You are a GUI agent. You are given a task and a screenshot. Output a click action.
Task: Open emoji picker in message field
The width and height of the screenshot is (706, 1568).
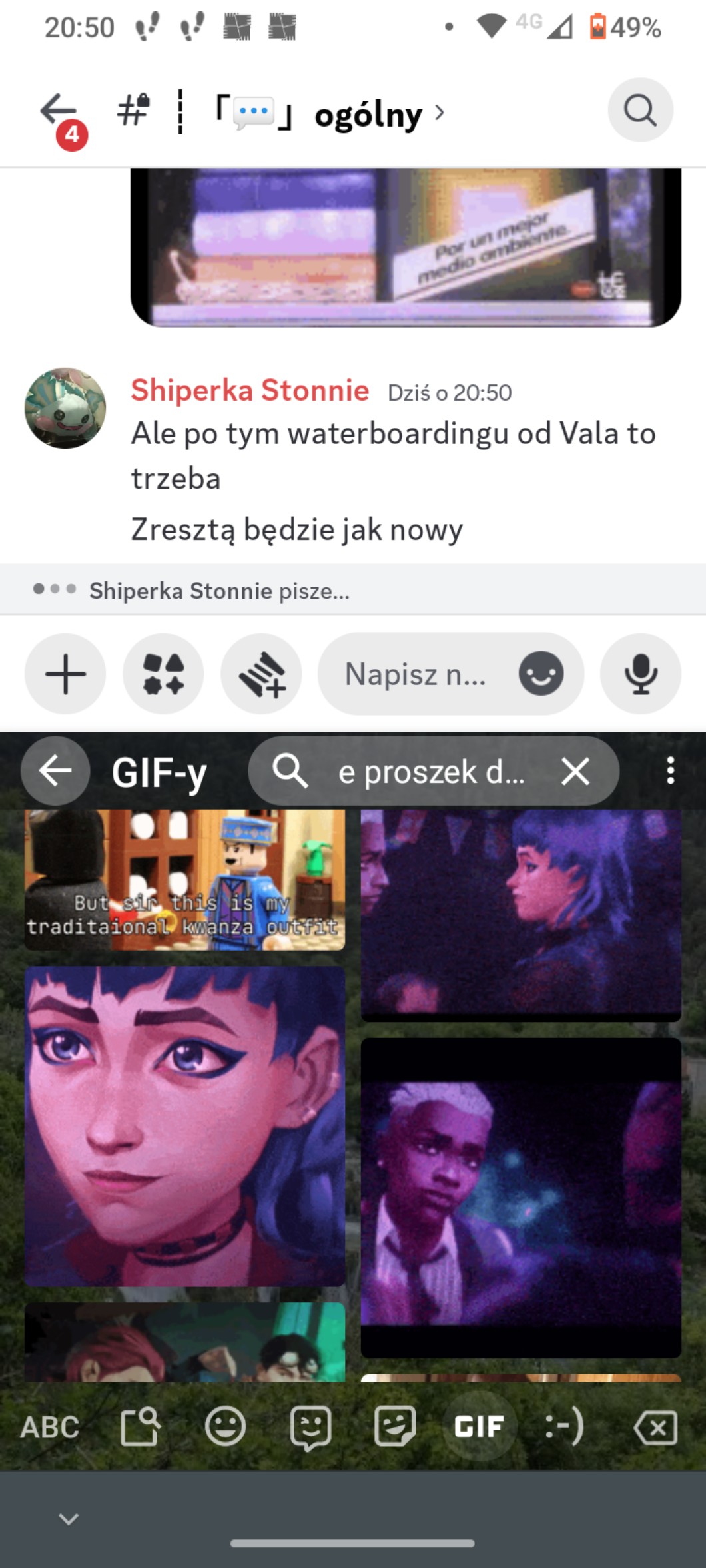(x=541, y=674)
